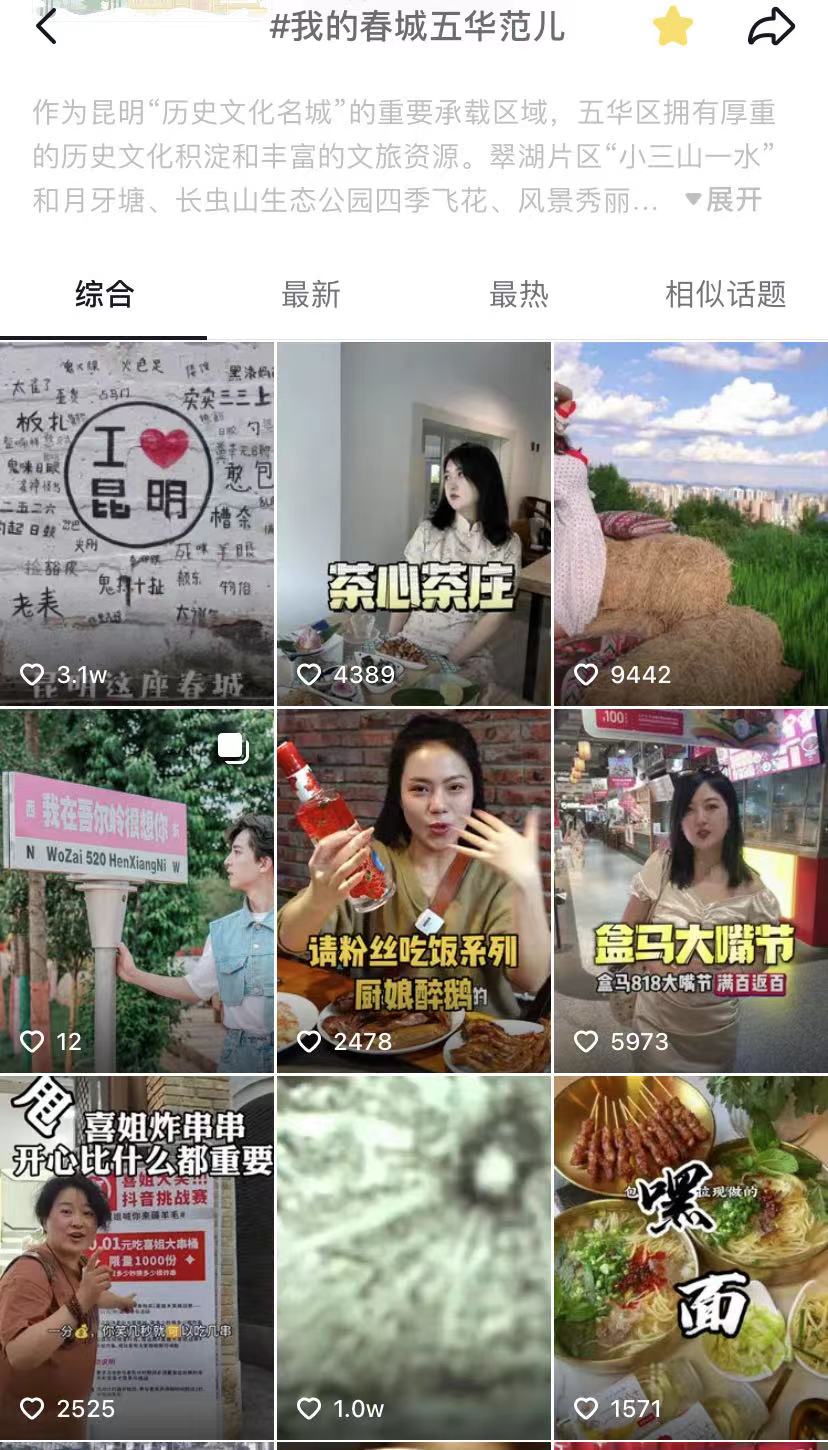Open the blurry grey video with 1.0w likes

pos(414,1257)
